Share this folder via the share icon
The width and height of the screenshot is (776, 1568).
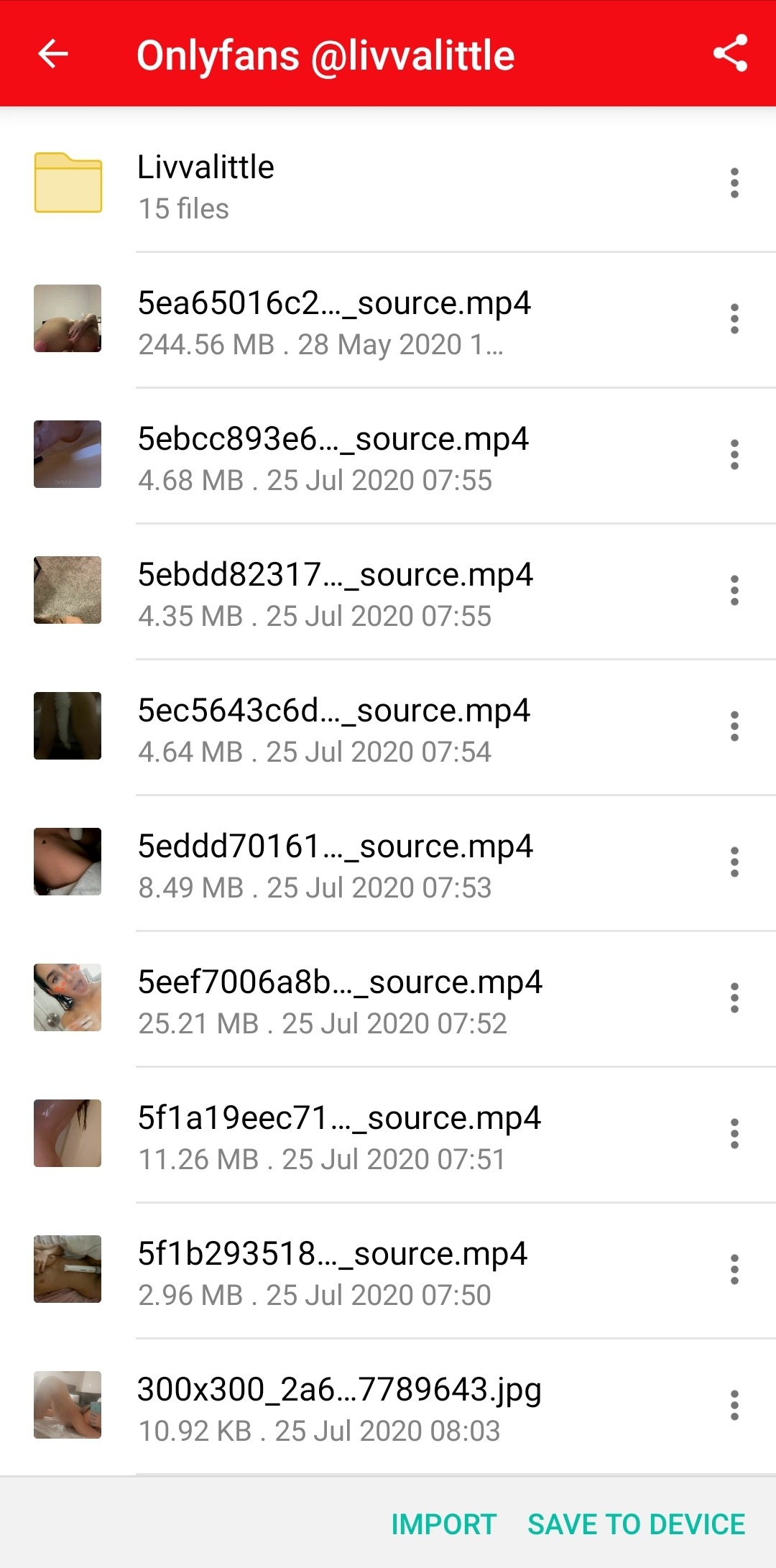tap(730, 54)
